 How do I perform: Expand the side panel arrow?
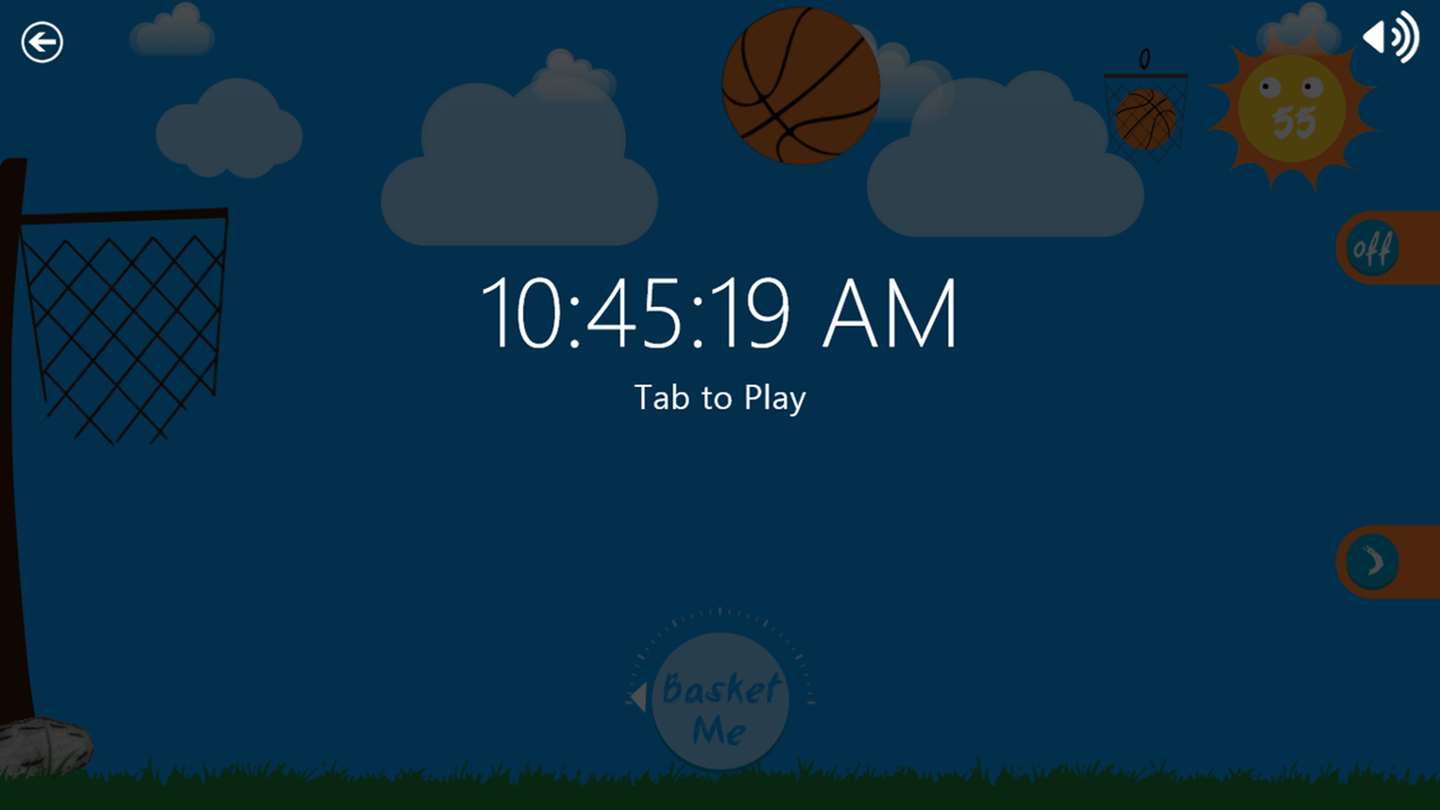point(1372,562)
